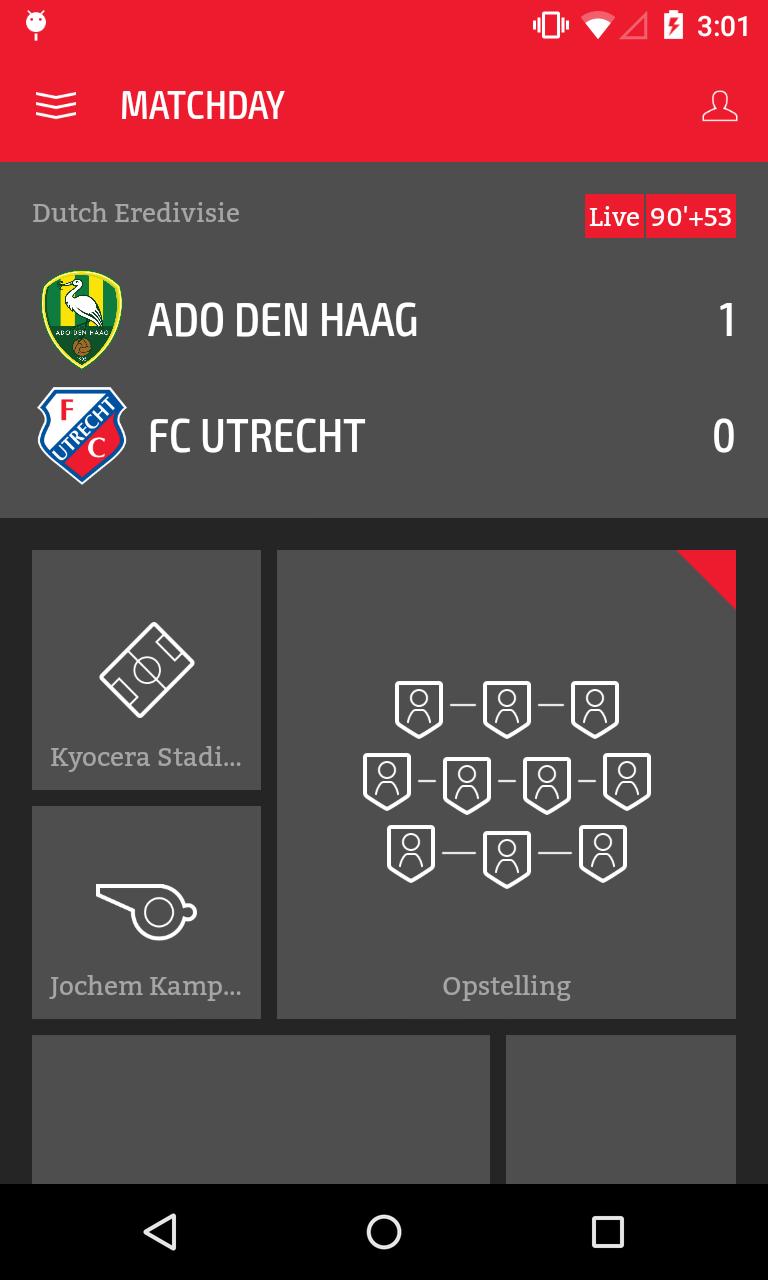Expand the ADO Den Haag team row
768x1280 pixels.
pos(283,319)
